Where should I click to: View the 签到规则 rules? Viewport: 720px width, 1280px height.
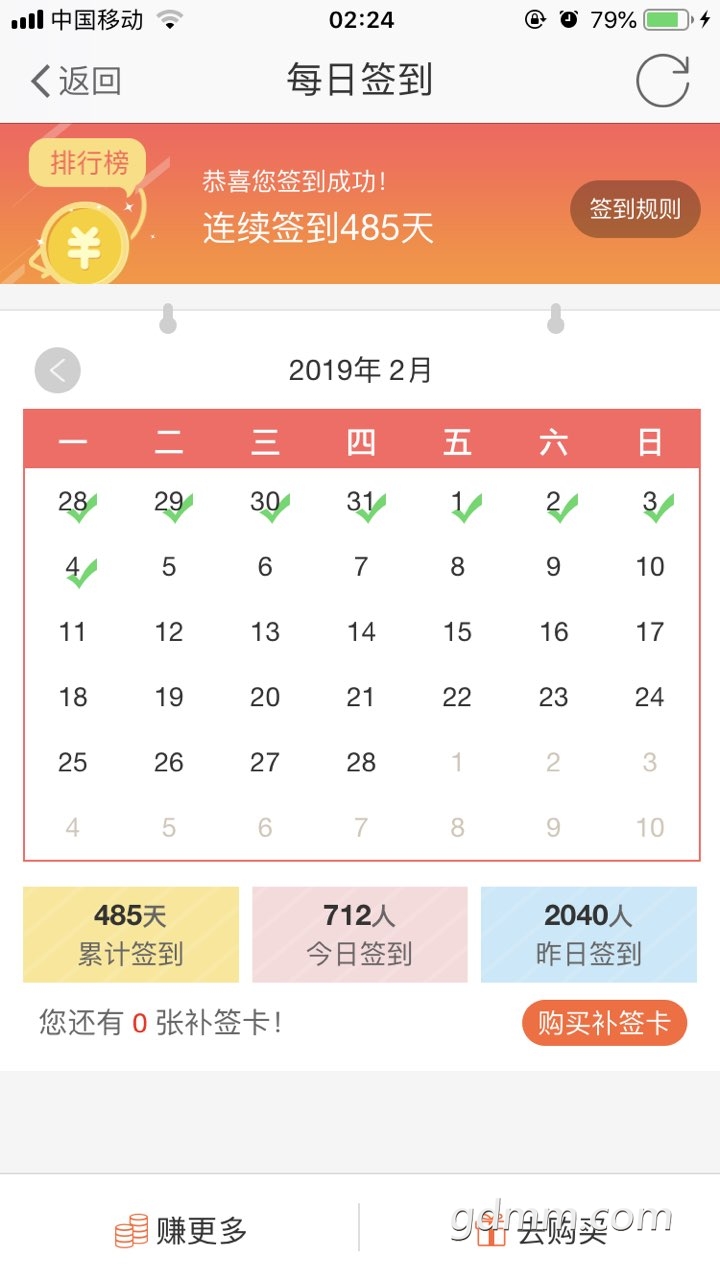[x=635, y=209]
